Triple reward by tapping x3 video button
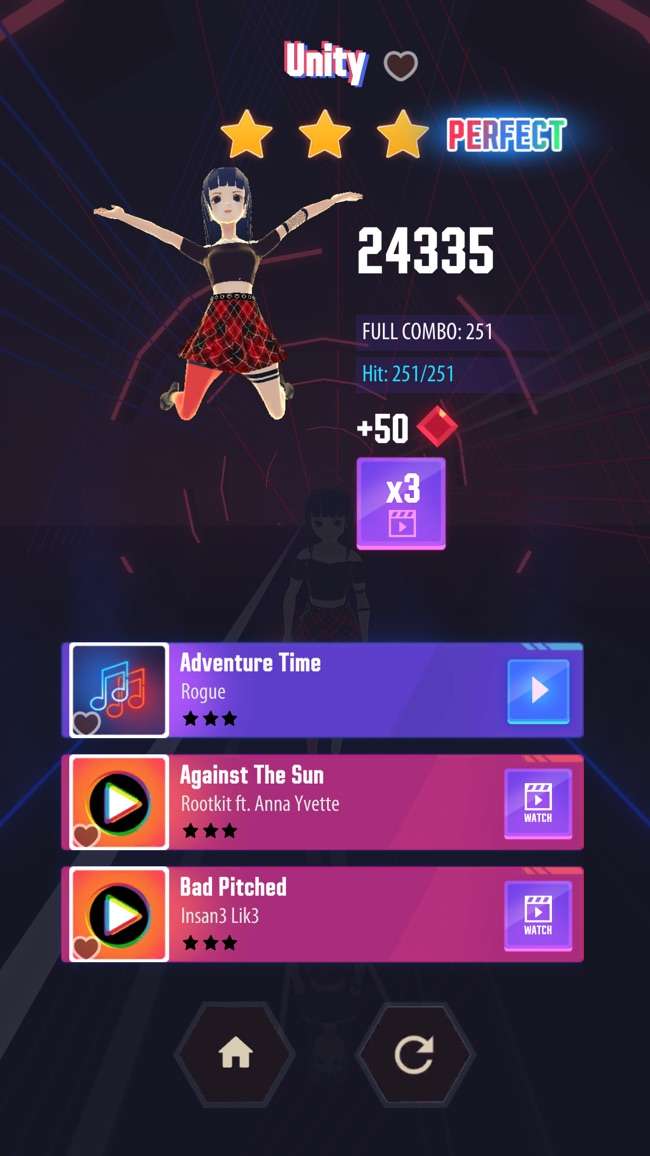This screenshot has height=1156, width=650. (x=401, y=503)
